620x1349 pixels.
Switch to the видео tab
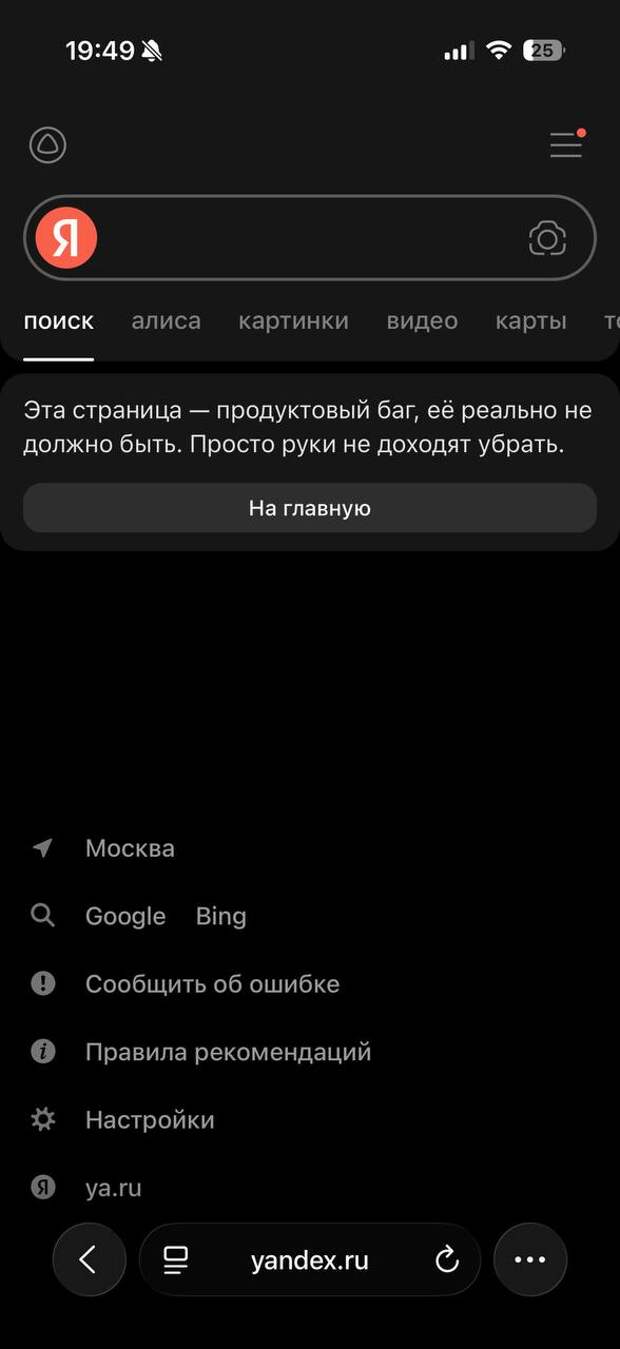422,321
